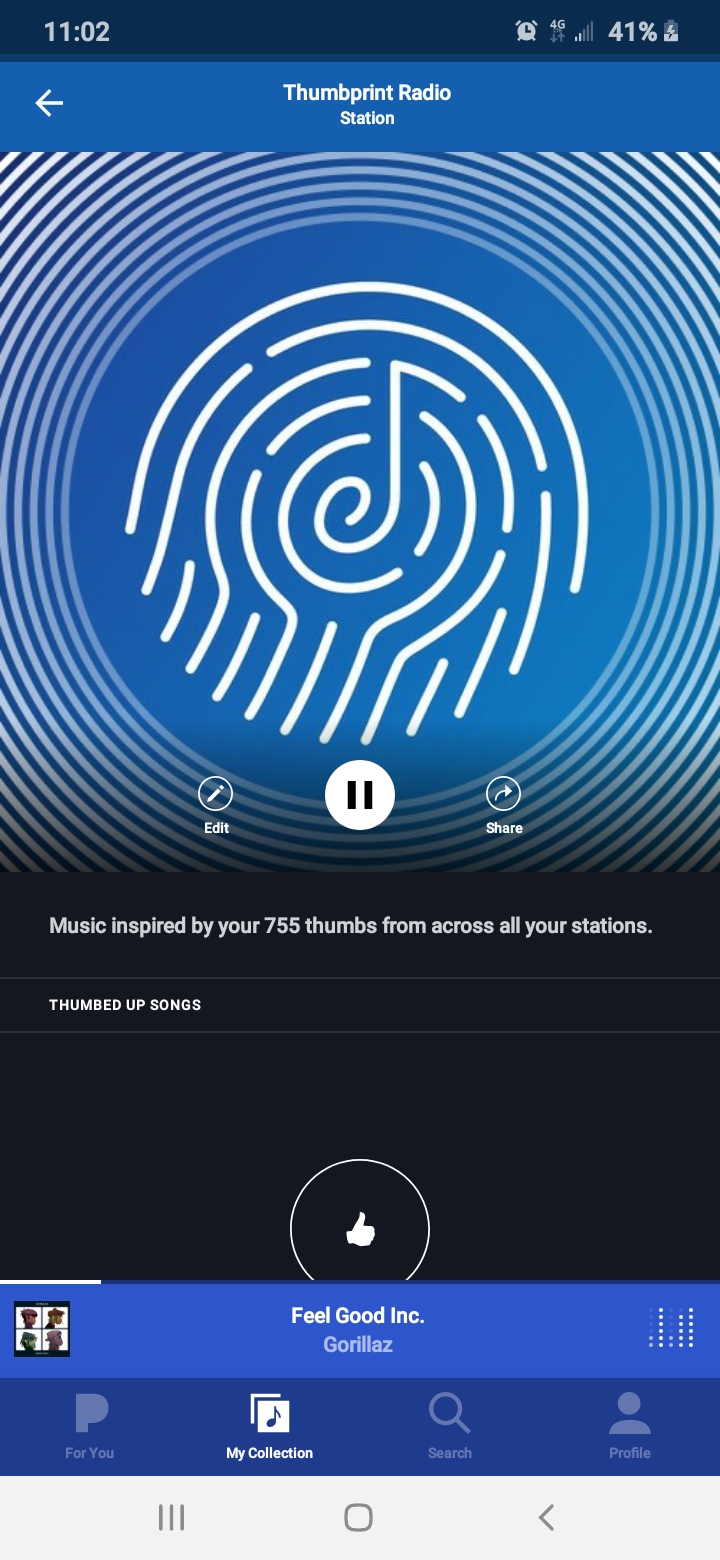Switch to the For You tab
This screenshot has width=720, height=1560.
(90, 1427)
